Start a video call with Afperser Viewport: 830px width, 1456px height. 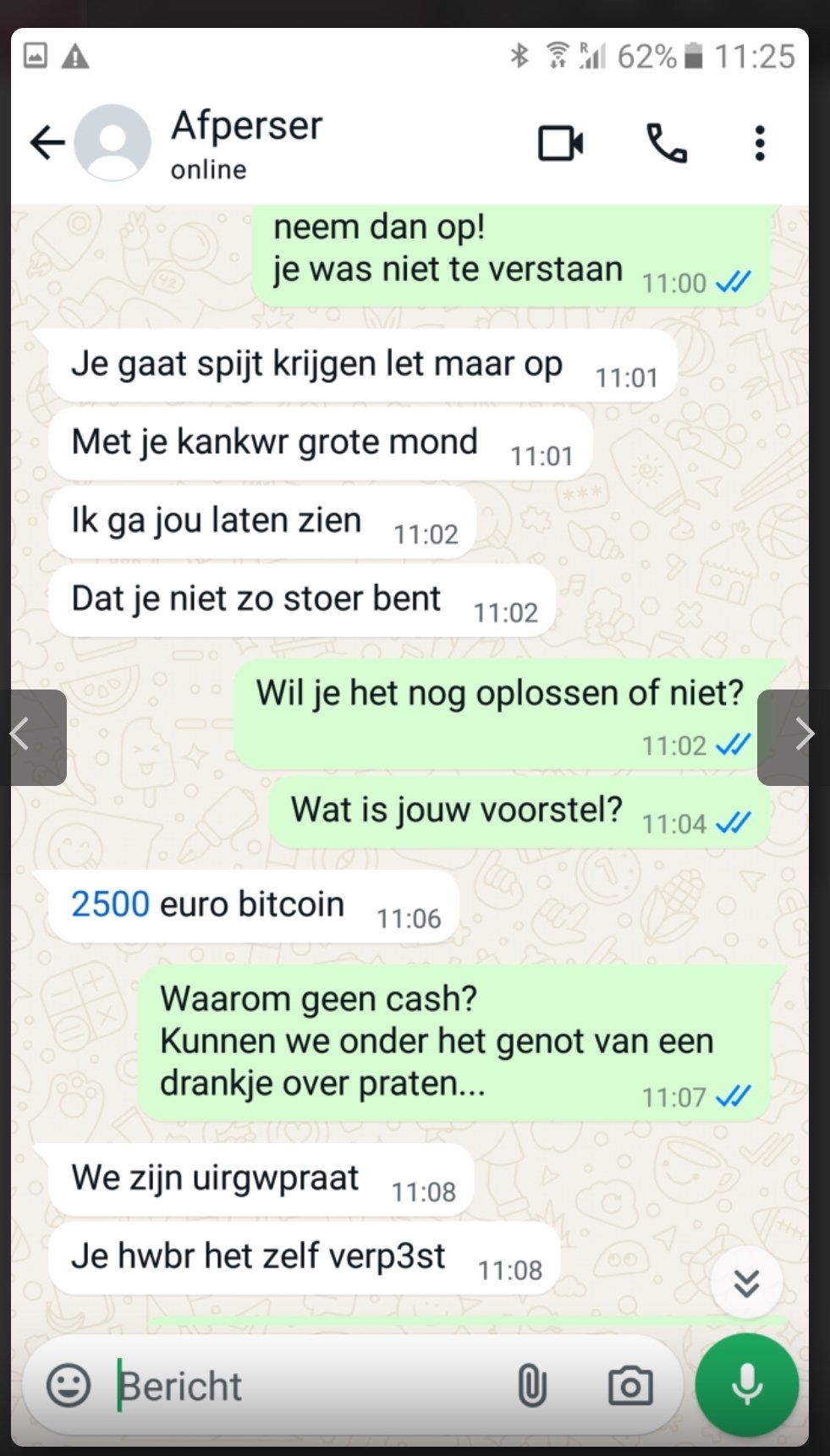[x=561, y=143]
